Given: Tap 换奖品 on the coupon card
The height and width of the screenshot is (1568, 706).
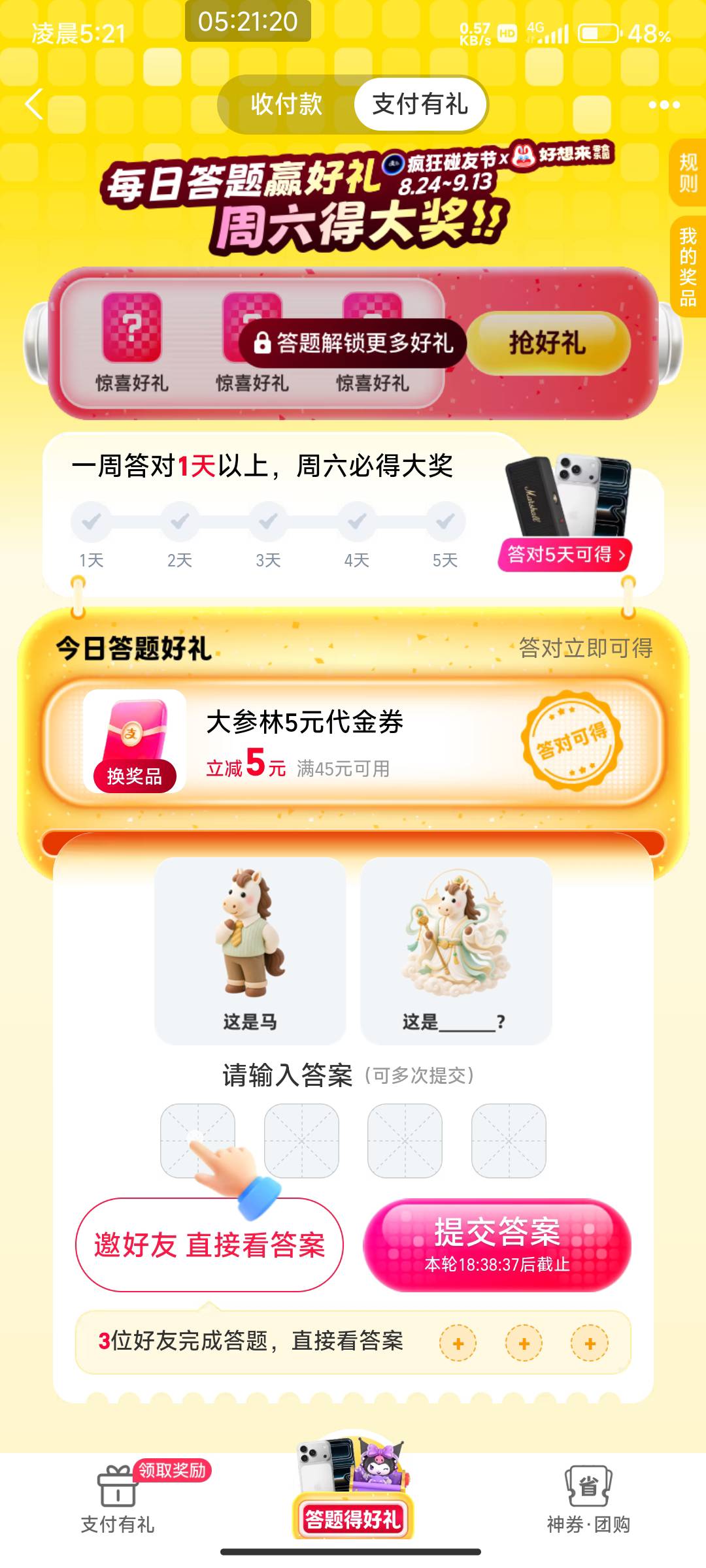Looking at the screenshot, I should pyautogui.click(x=135, y=776).
